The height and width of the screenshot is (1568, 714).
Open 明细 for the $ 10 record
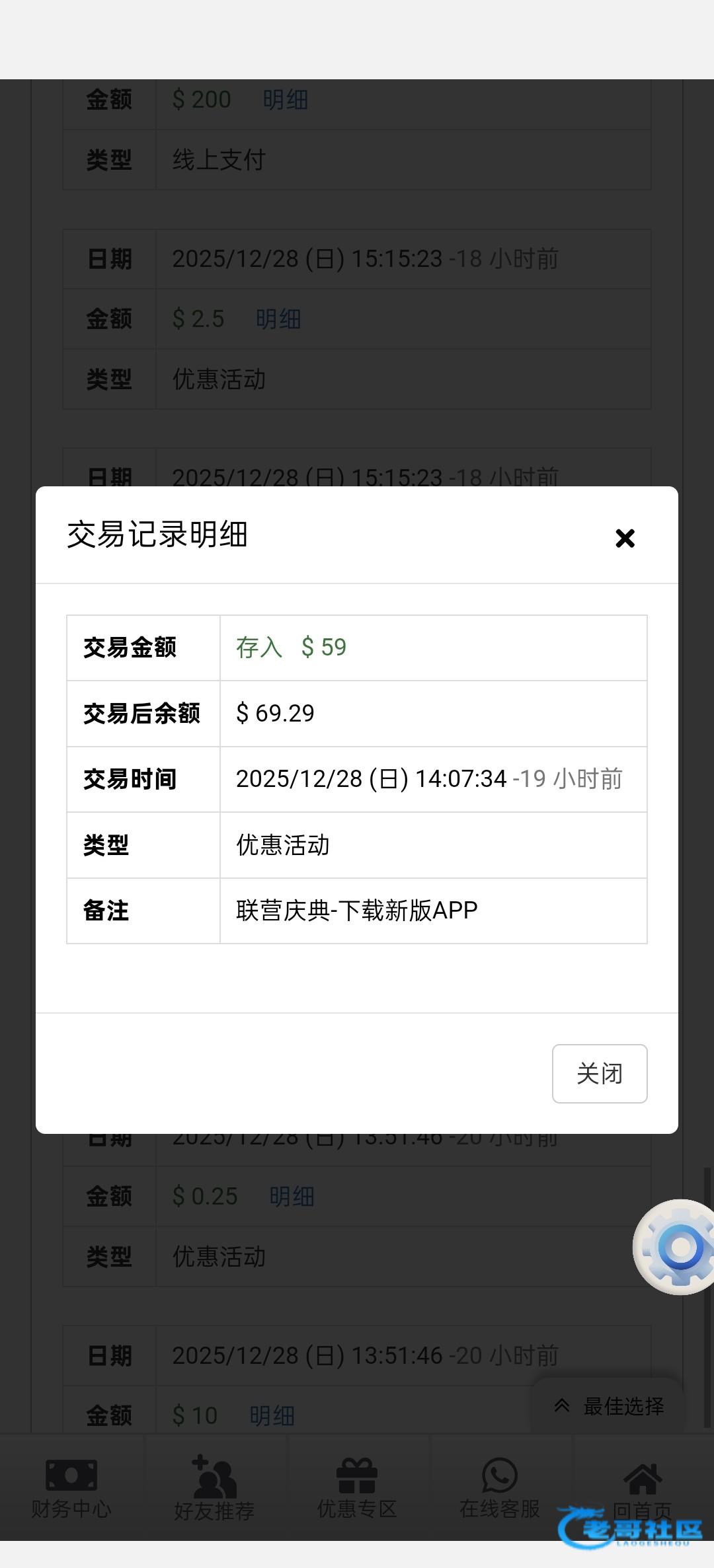[272, 1415]
